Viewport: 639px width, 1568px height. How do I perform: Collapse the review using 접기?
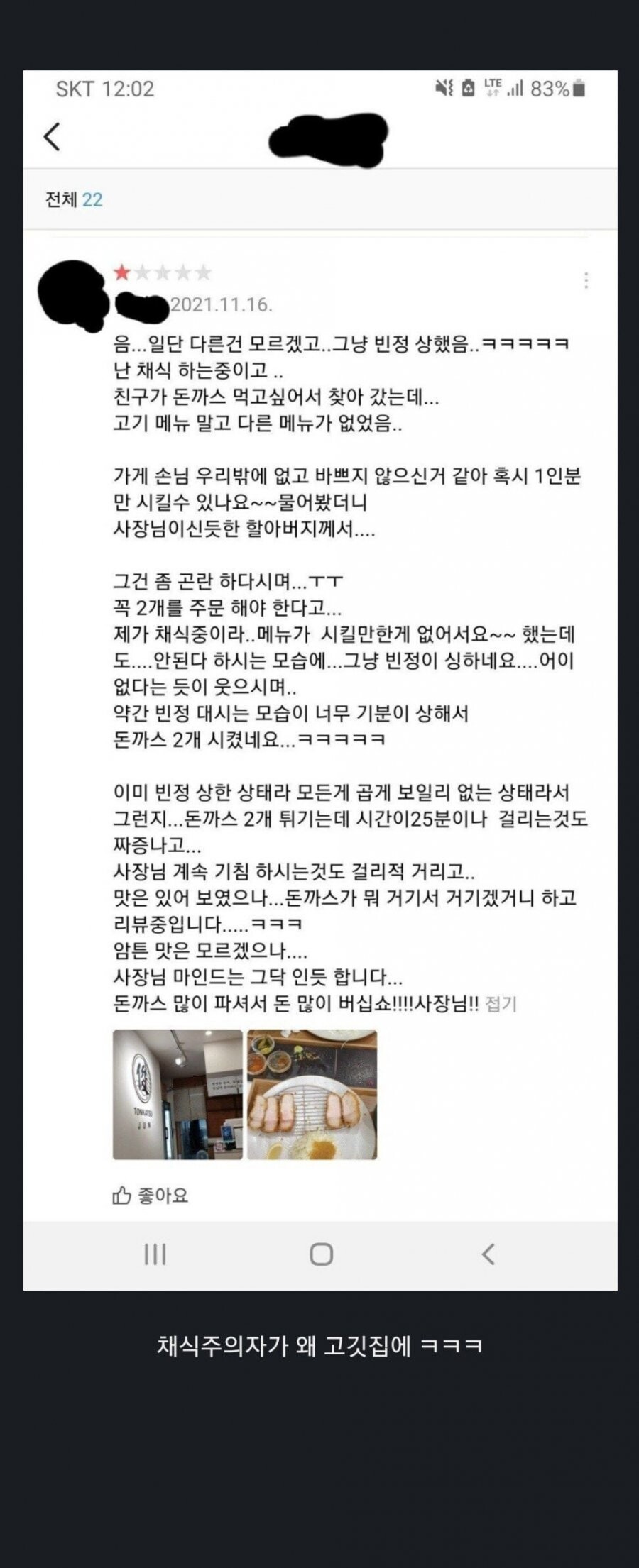click(x=503, y=1005)
